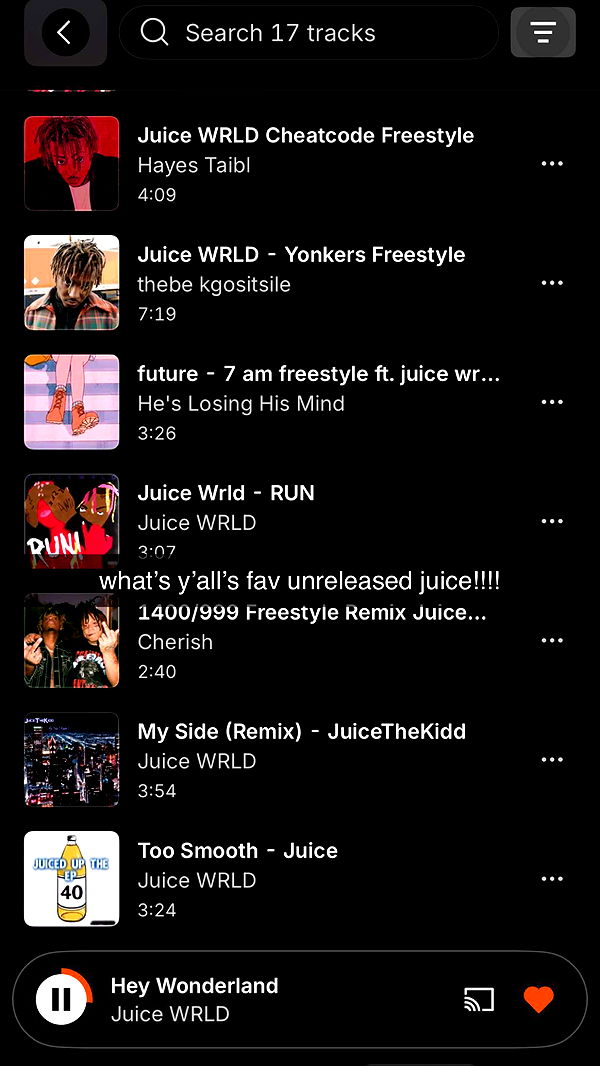
Task: Play Juice WRLD Cheatcode Freestyle
Action: tap(305, 136)
